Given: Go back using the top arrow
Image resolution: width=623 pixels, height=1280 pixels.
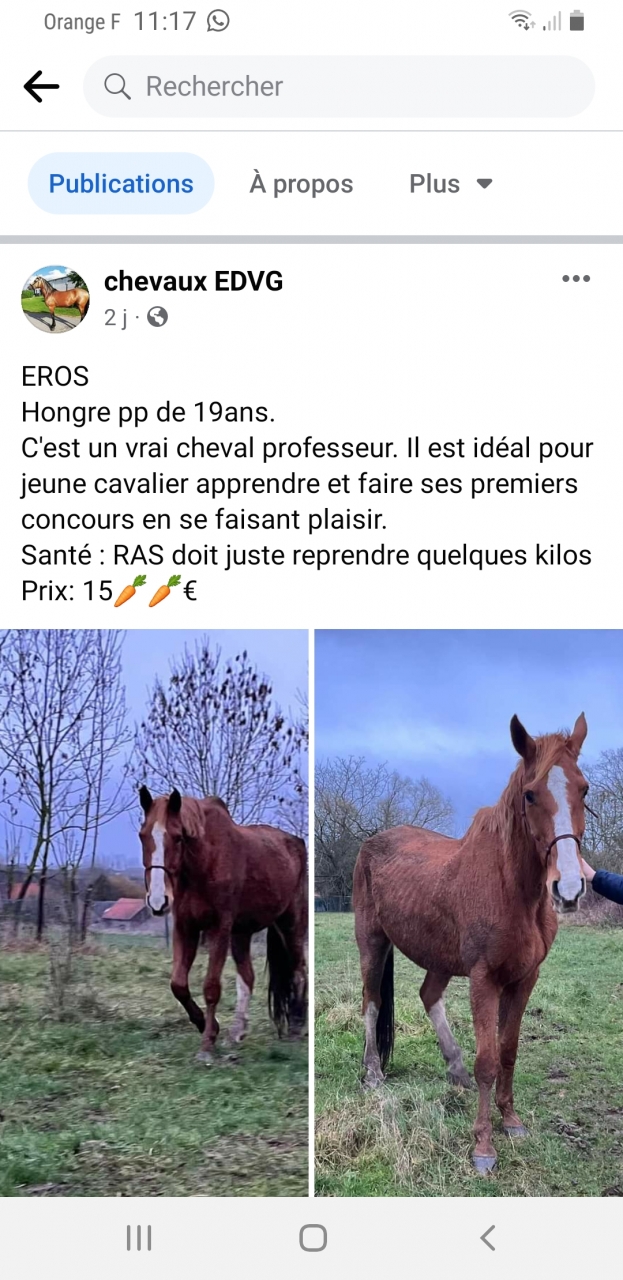Looking at the screenshot, I should (x=41, y=87).
